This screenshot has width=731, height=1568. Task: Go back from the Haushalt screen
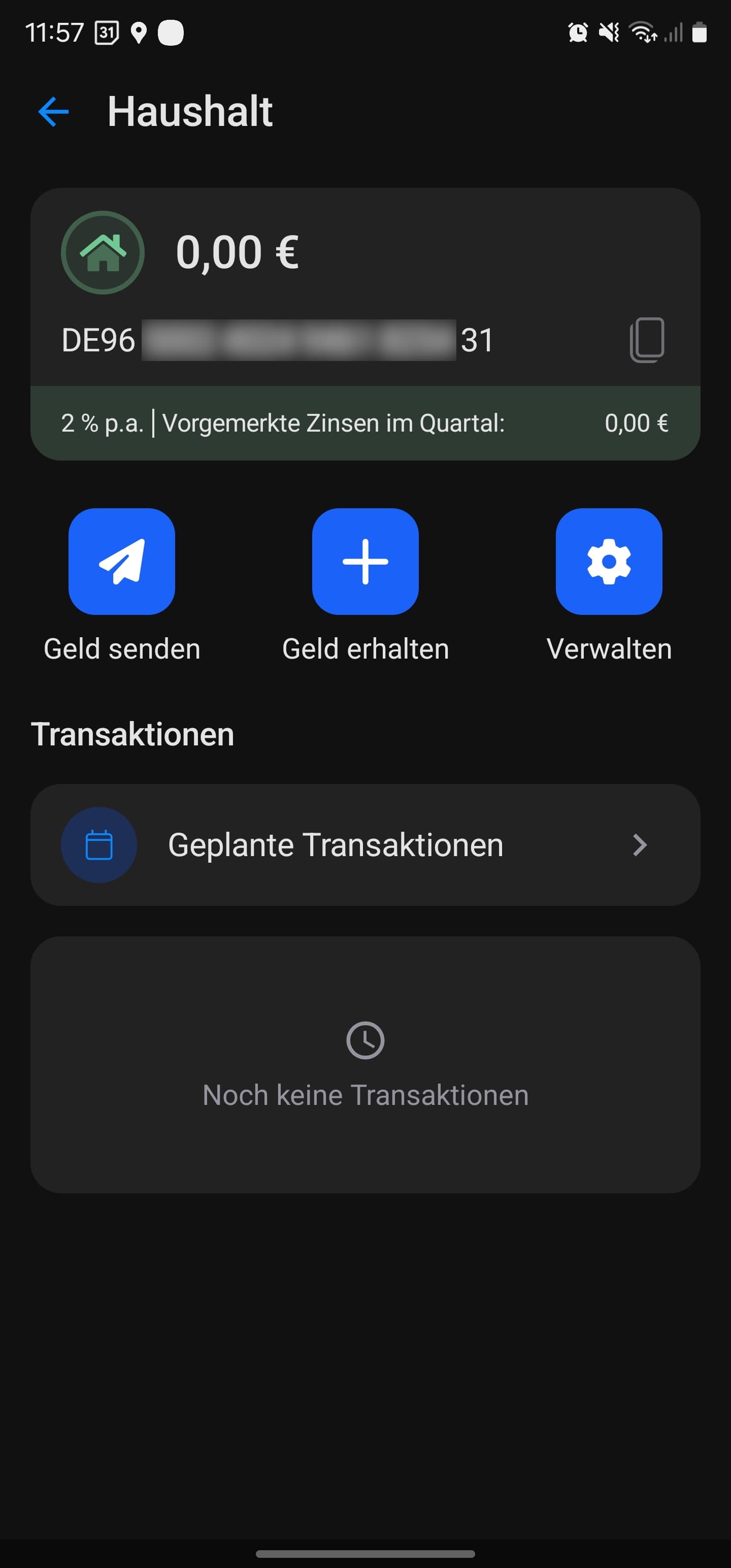click(x=54, y=112)
